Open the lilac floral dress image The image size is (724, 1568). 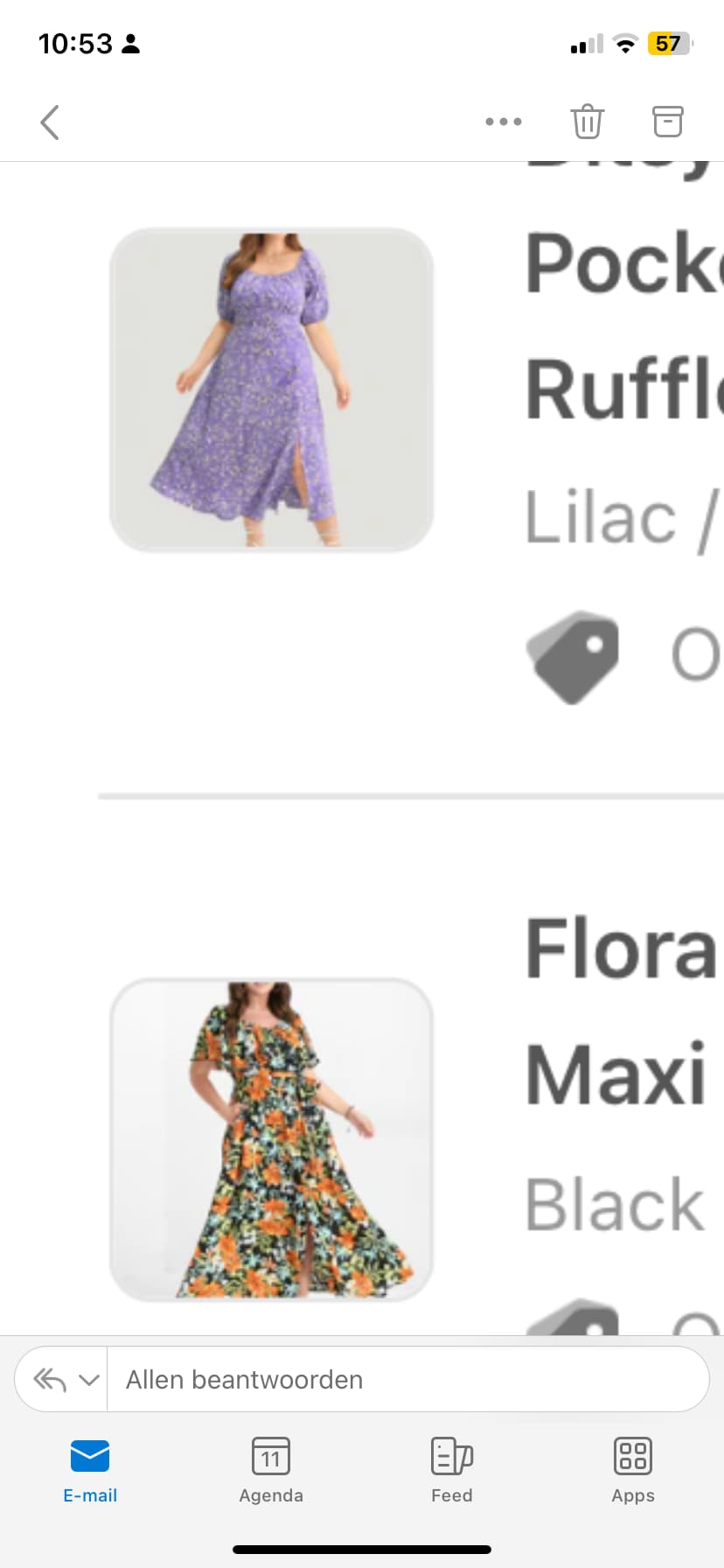[271, 390]
